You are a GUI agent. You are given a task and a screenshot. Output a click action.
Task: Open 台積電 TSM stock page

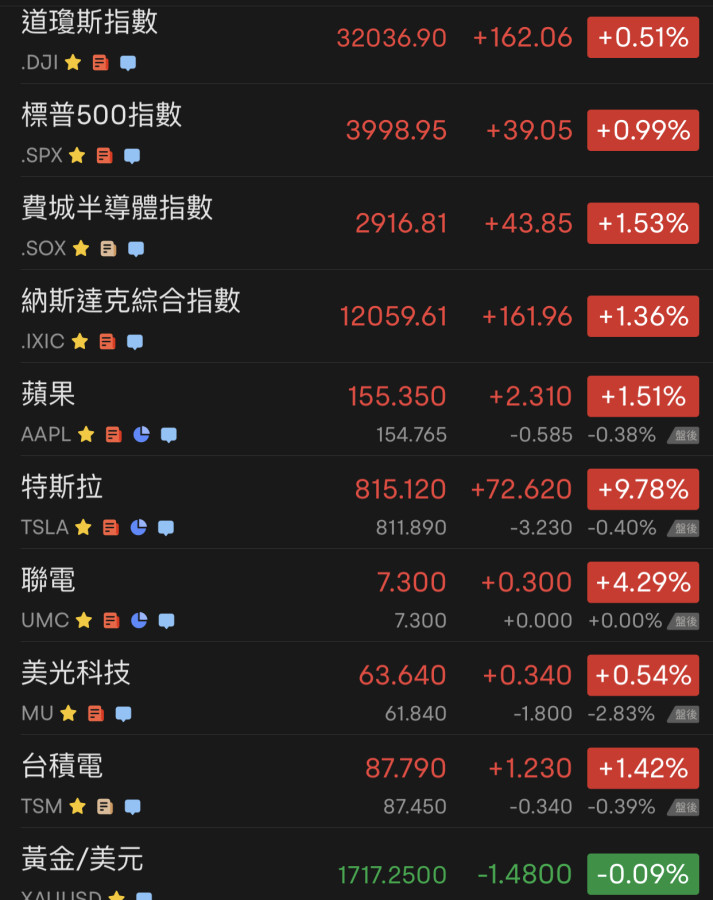pyautogui.click(x=62, y=766)
